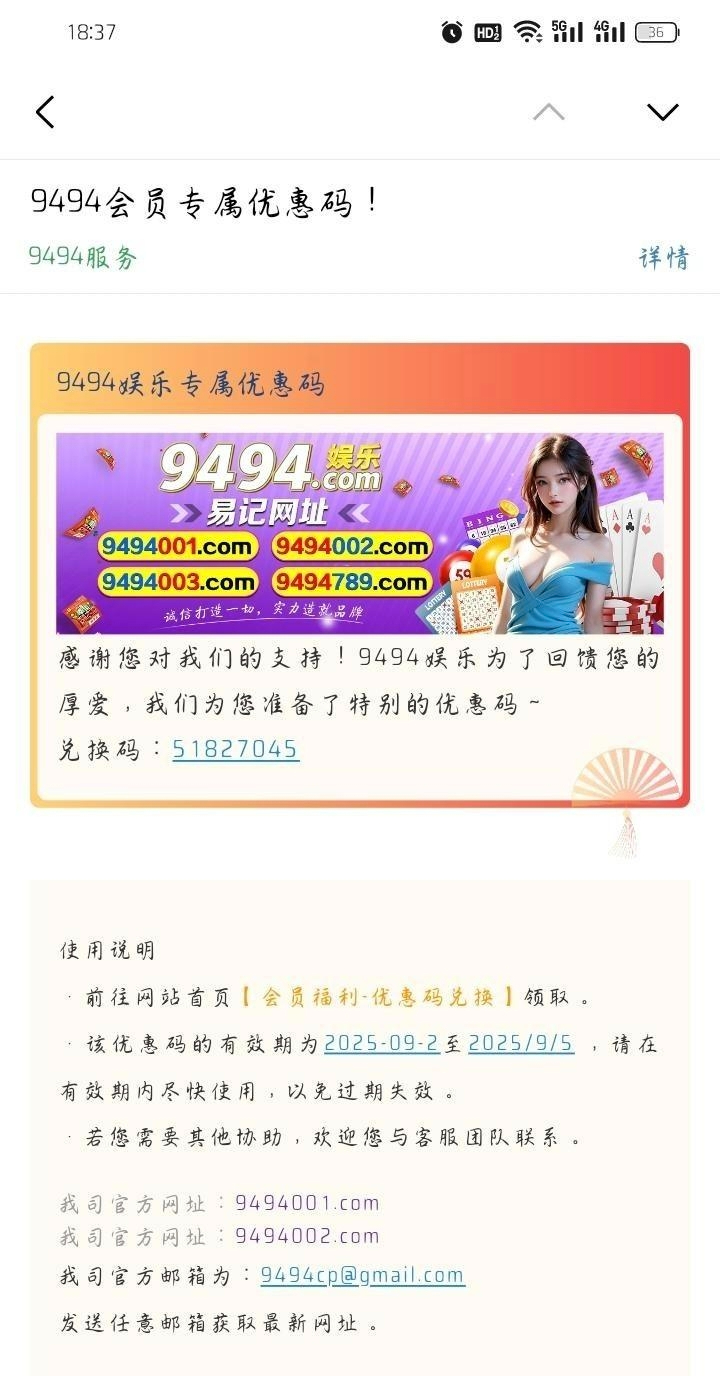Screen dimensions: 720x1376
Task: Tap the underlined date 2025/9/5
Action: [520, 1043]
